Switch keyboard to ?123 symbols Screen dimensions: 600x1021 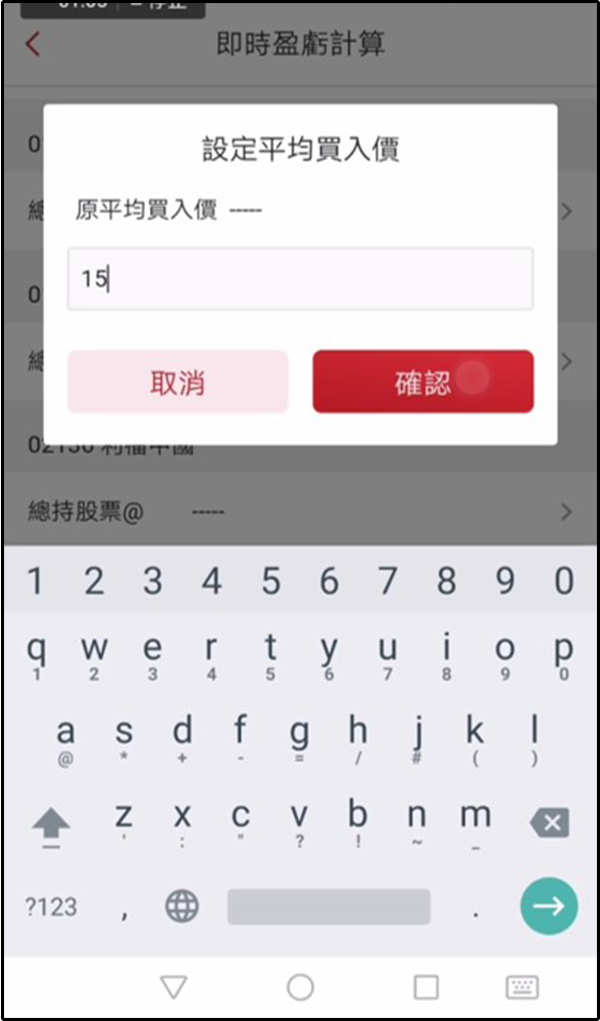coord(51,907)
